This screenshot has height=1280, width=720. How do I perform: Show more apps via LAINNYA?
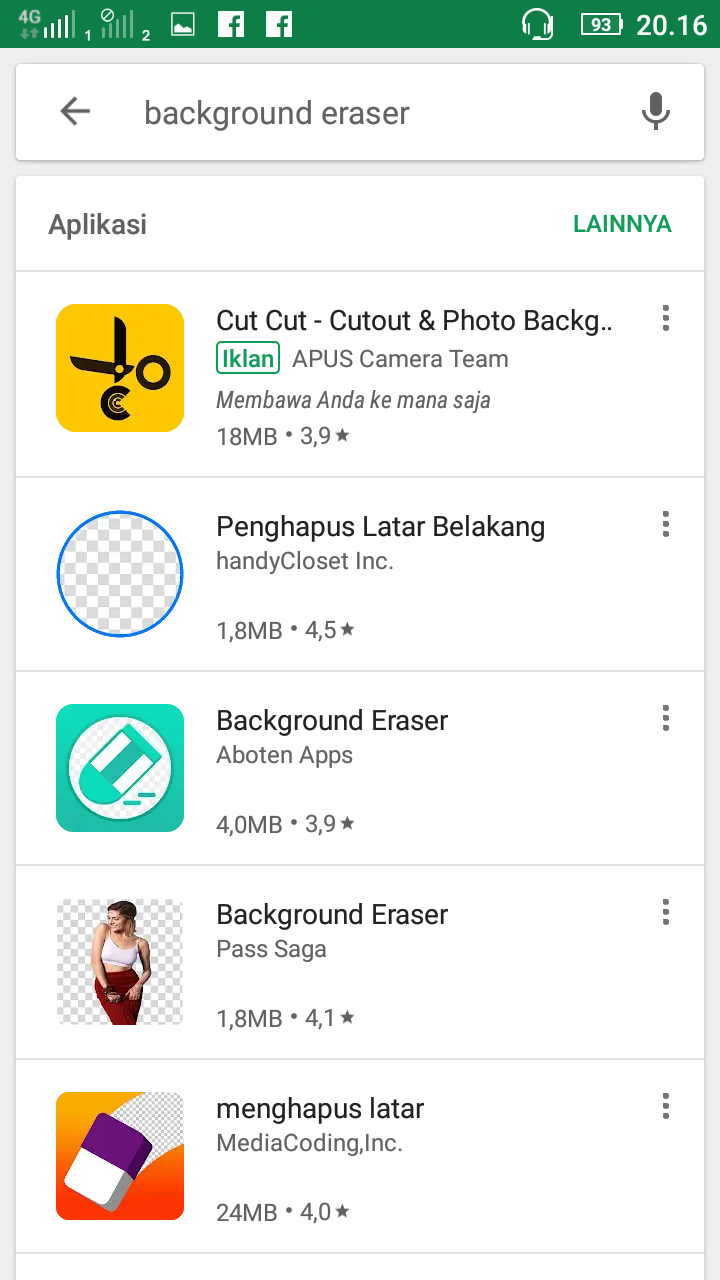click(621, 224)
